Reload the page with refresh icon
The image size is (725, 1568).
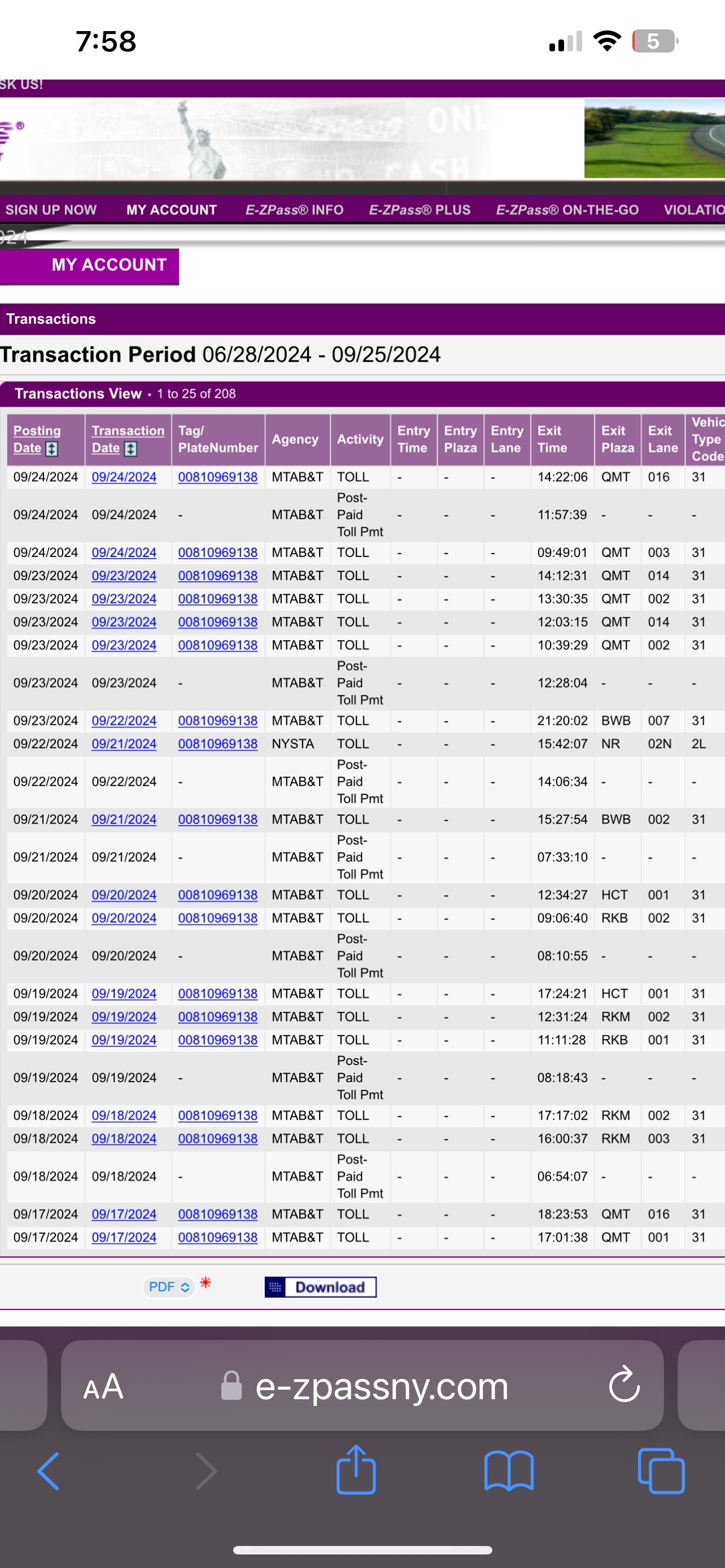coord(624,1384)
